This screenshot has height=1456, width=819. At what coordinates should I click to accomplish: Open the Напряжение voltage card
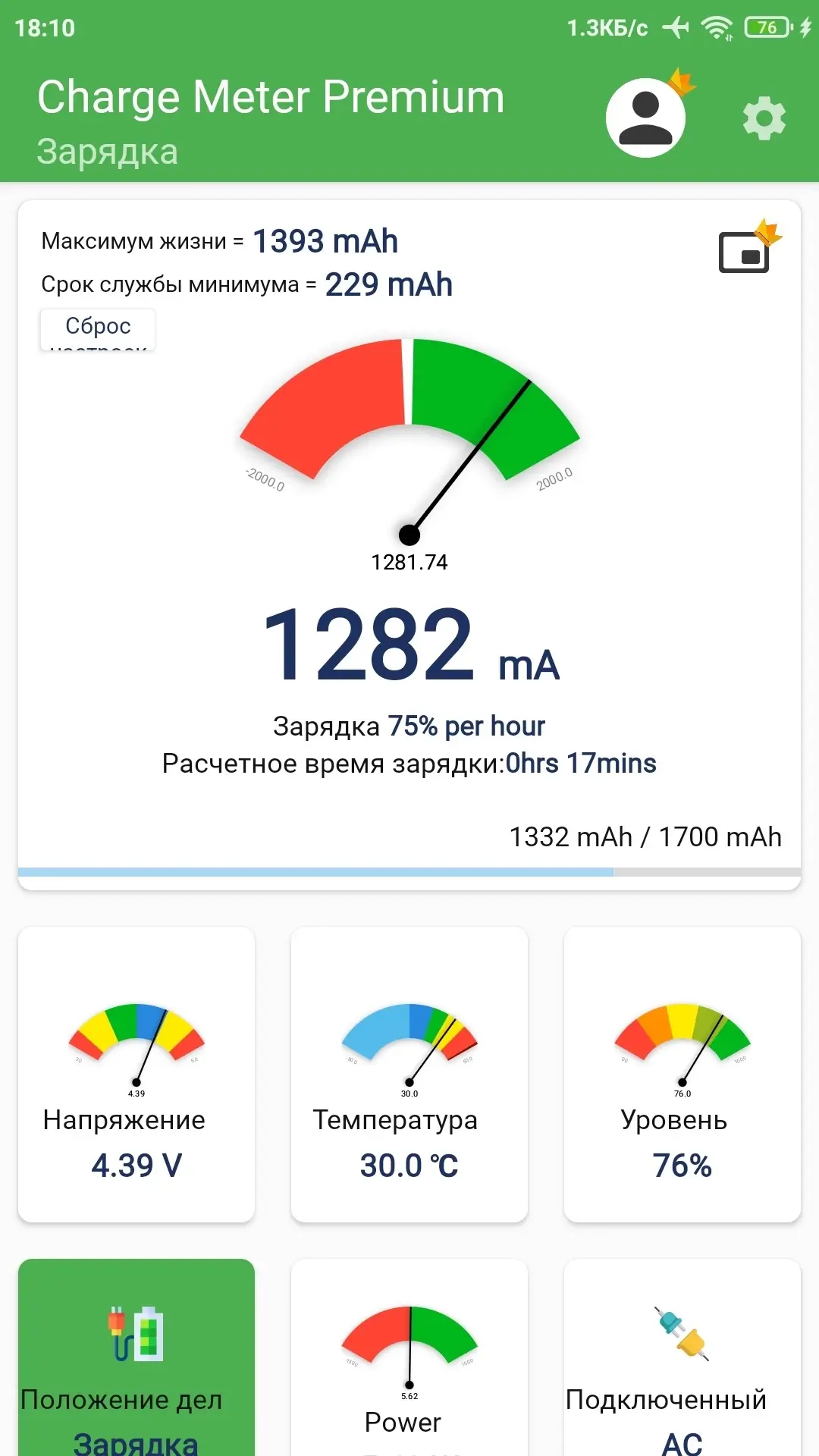(136, 1074)
